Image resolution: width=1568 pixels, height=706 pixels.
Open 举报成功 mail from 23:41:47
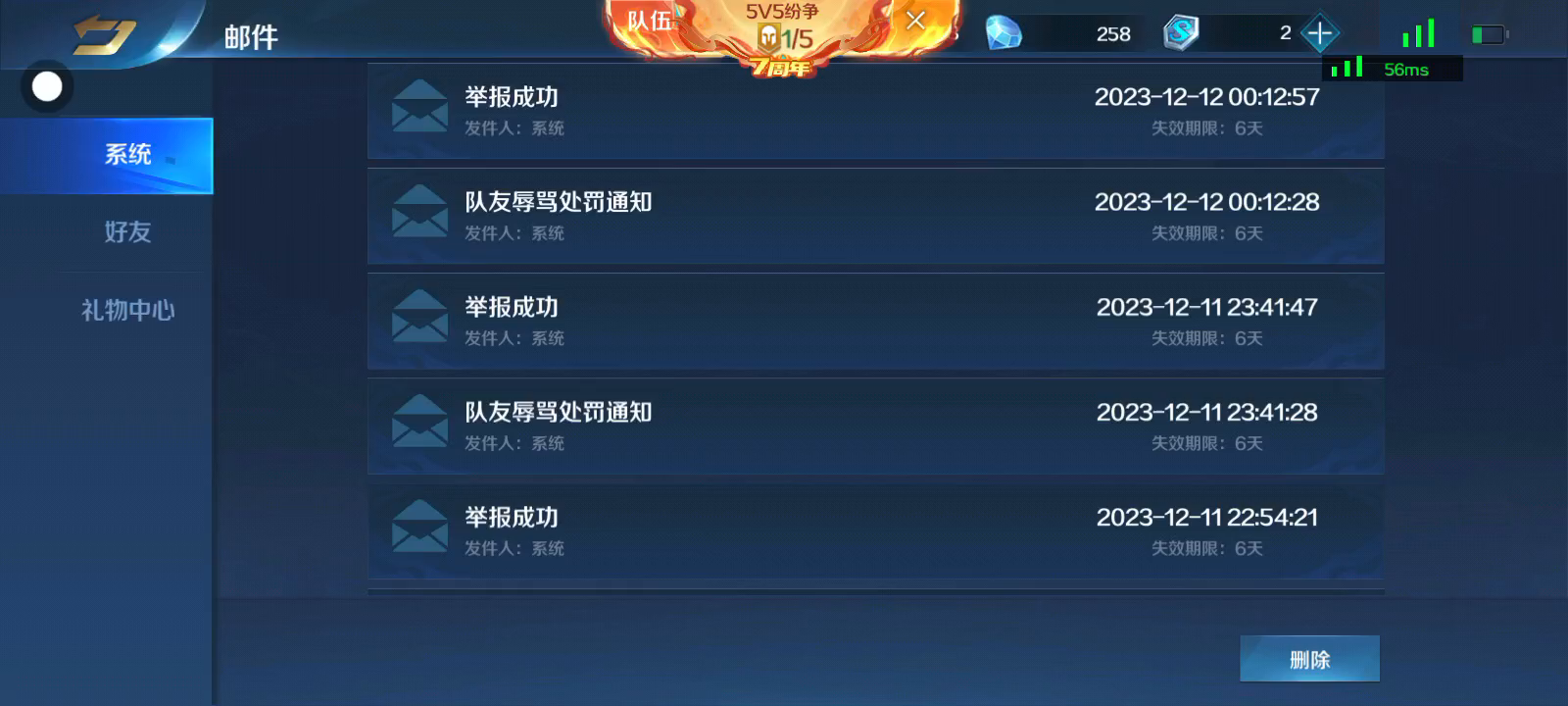point(875,321)
